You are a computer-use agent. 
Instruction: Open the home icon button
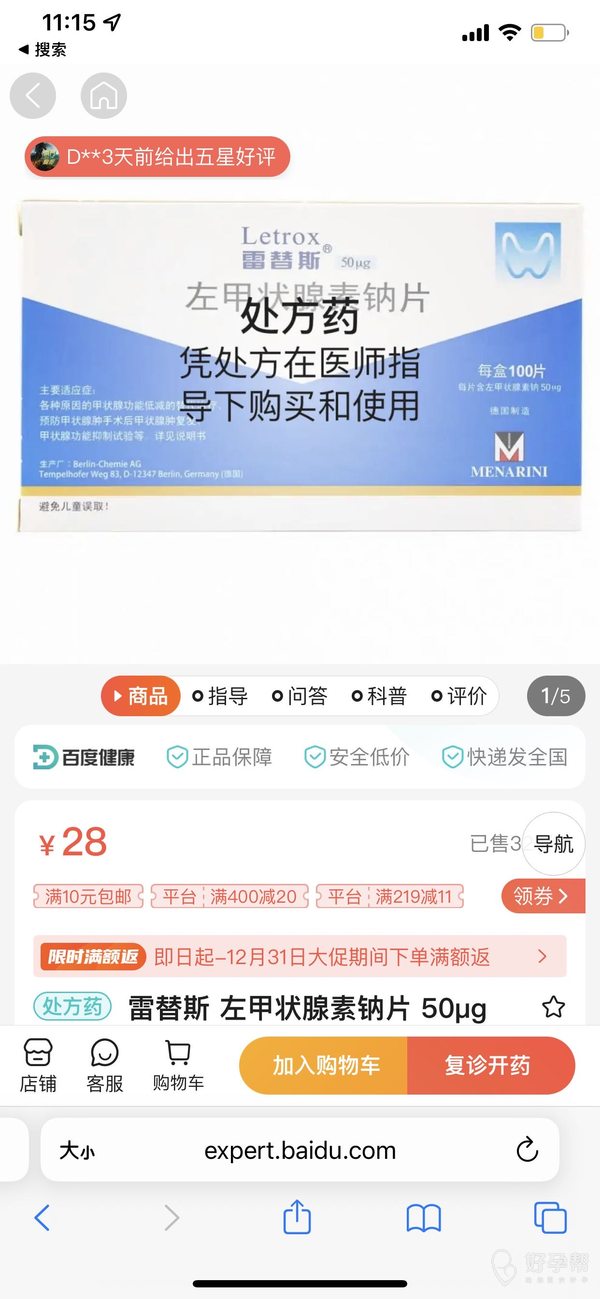[x=104, y=96]
